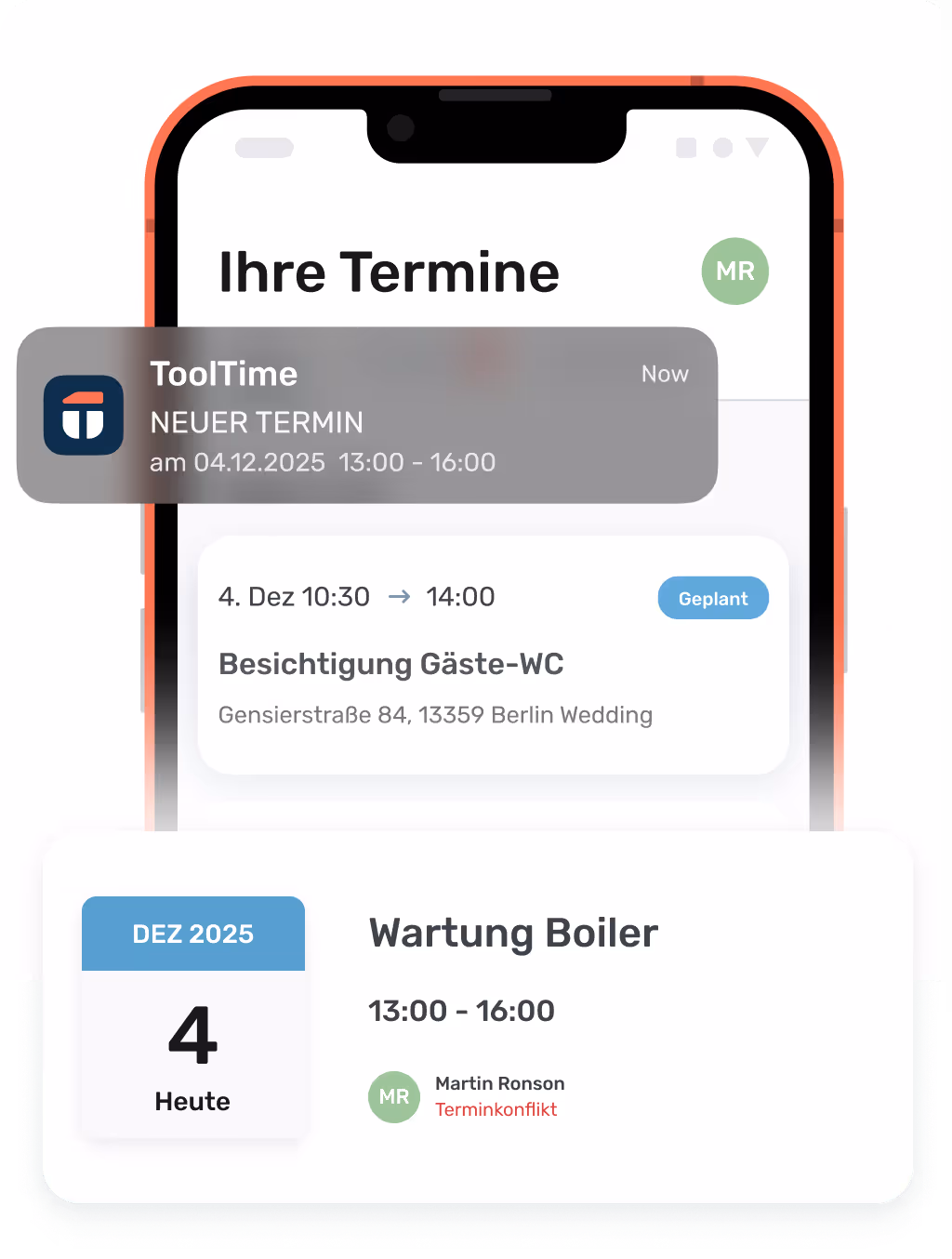Tap the time pill at top left

pyautogui.click(x=265, y=147)
